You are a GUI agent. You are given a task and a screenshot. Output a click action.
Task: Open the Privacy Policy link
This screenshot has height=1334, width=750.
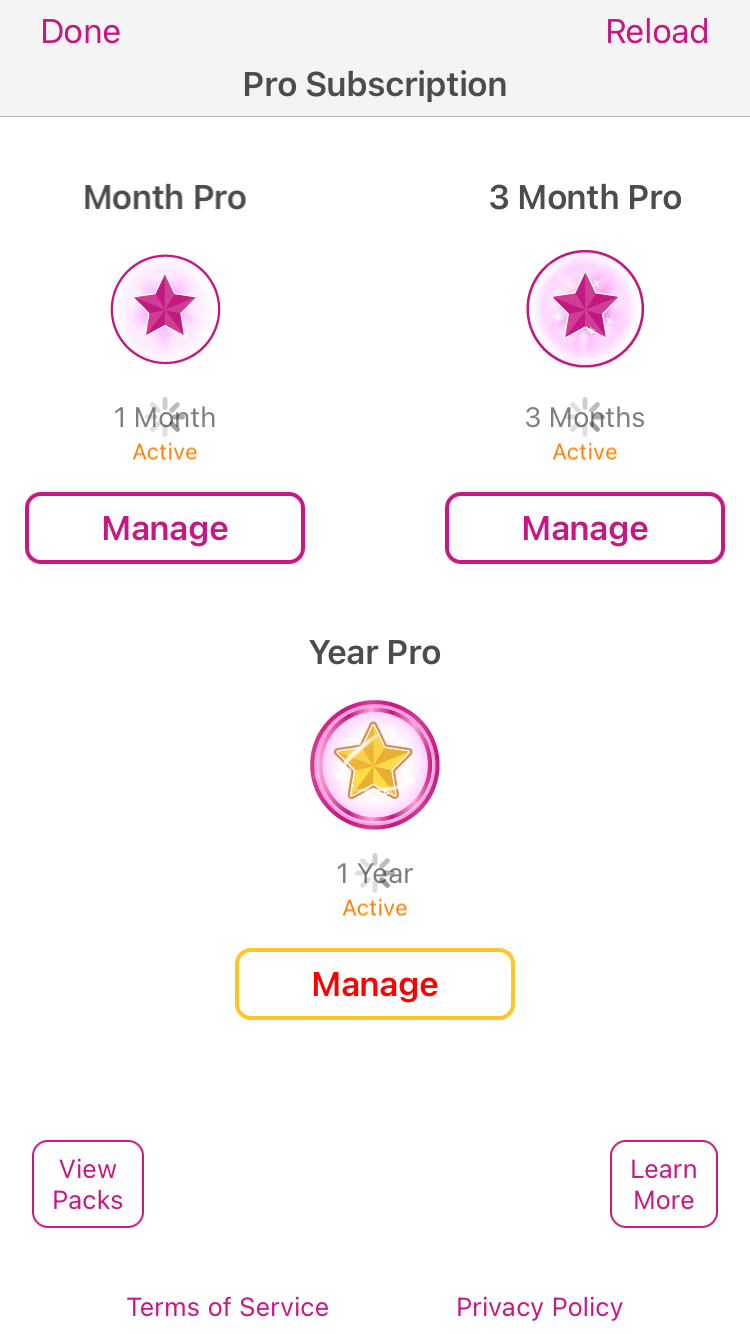[540, 1307]
